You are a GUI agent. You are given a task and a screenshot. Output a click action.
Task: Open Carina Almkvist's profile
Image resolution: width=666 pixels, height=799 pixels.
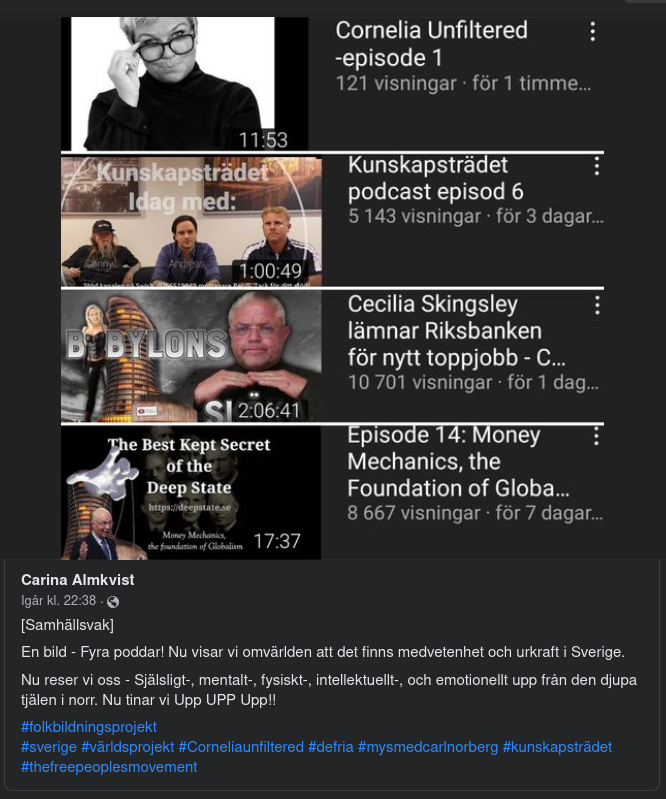click(x=77, y=580)
